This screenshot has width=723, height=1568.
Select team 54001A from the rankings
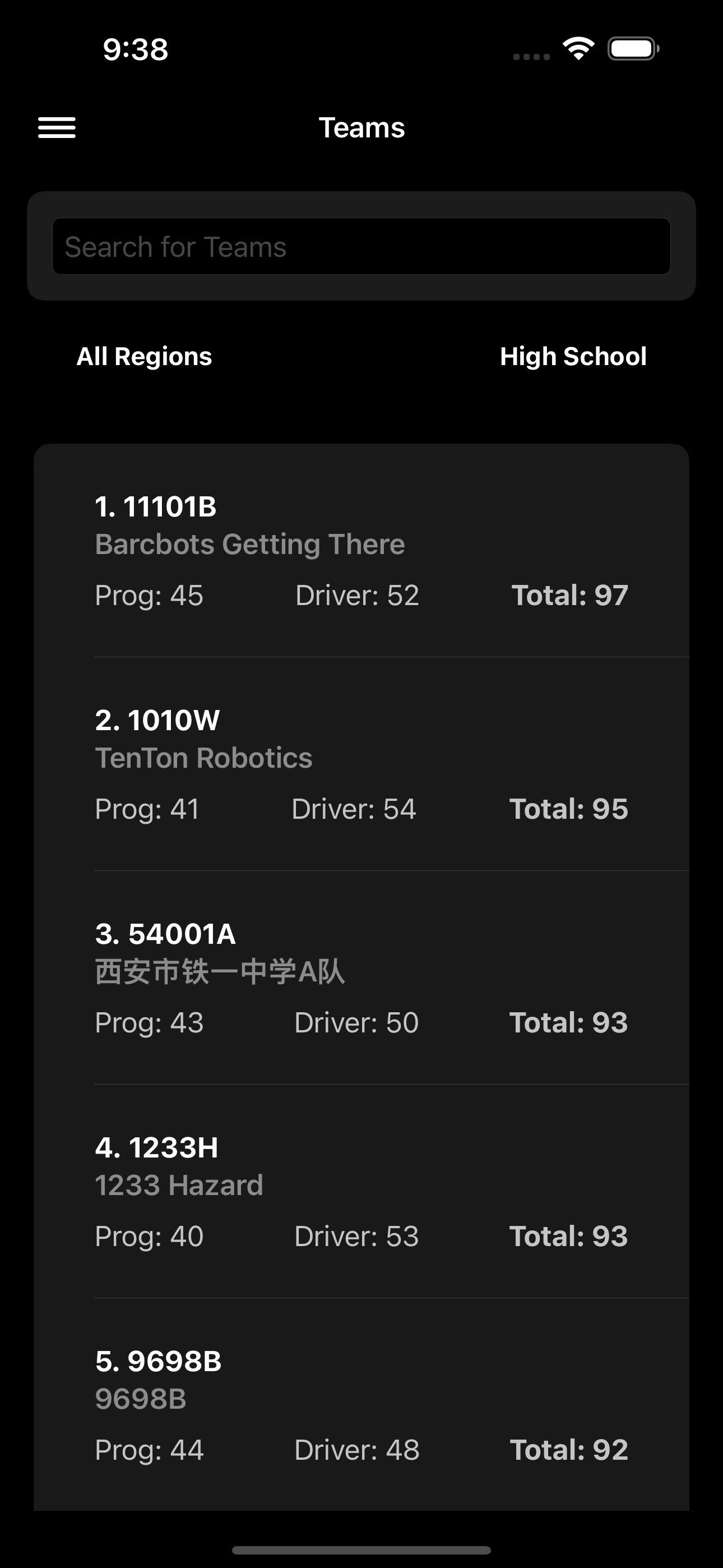pos(361,978)
